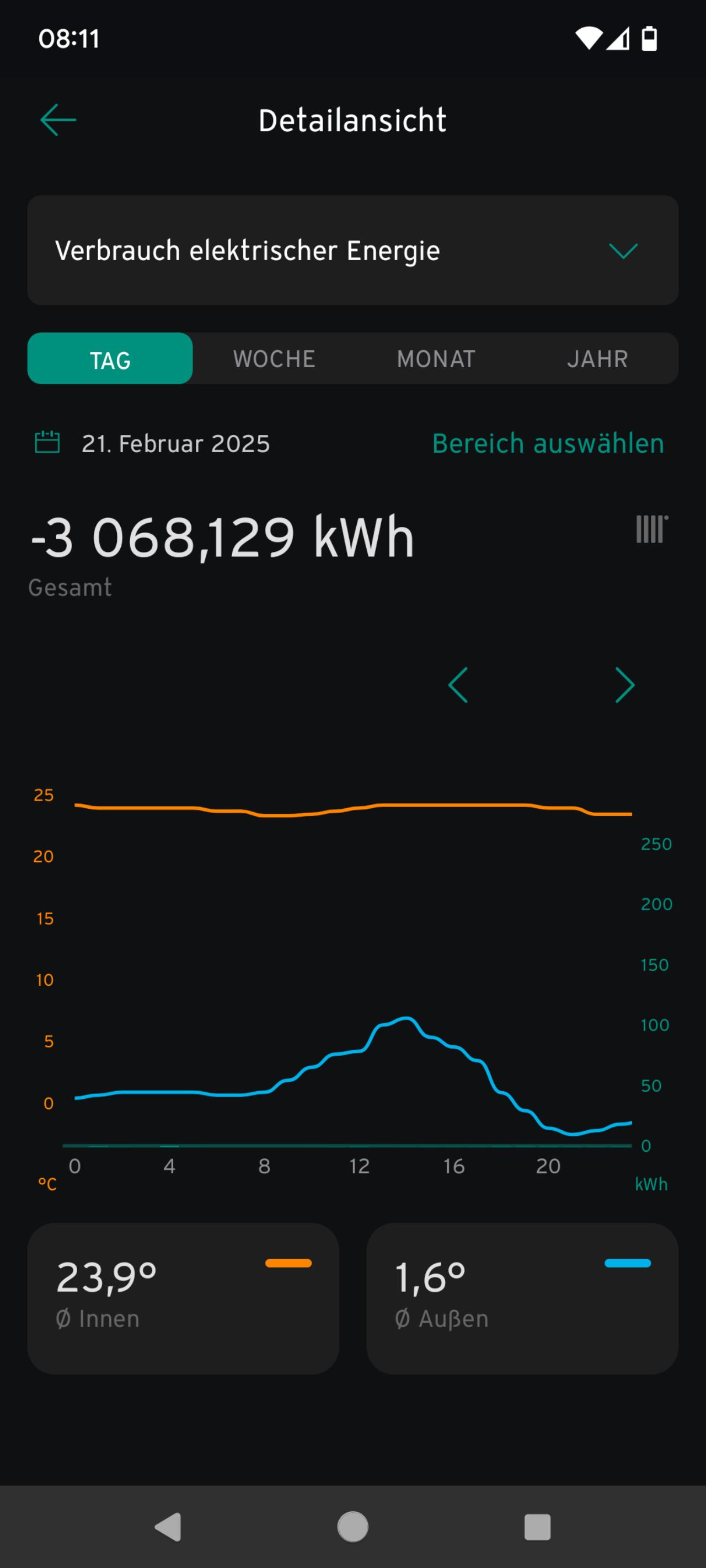Toggle the Innen temperature line
This screenshot has height=1568, width=706.
point(183,1298)
